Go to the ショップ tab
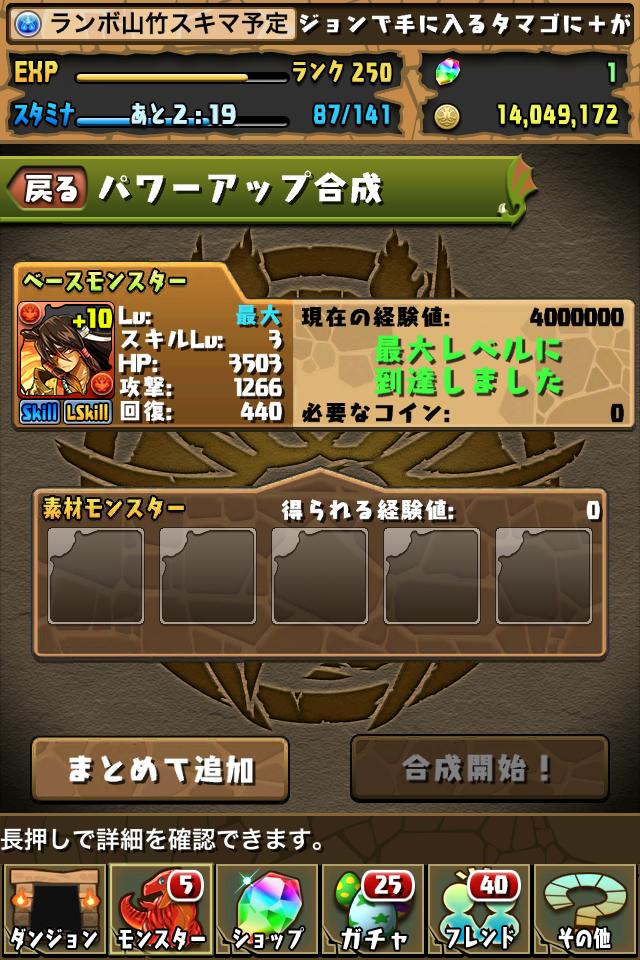Image resolution: width=640 pixels, height=960 pixels. pos(267,909)
